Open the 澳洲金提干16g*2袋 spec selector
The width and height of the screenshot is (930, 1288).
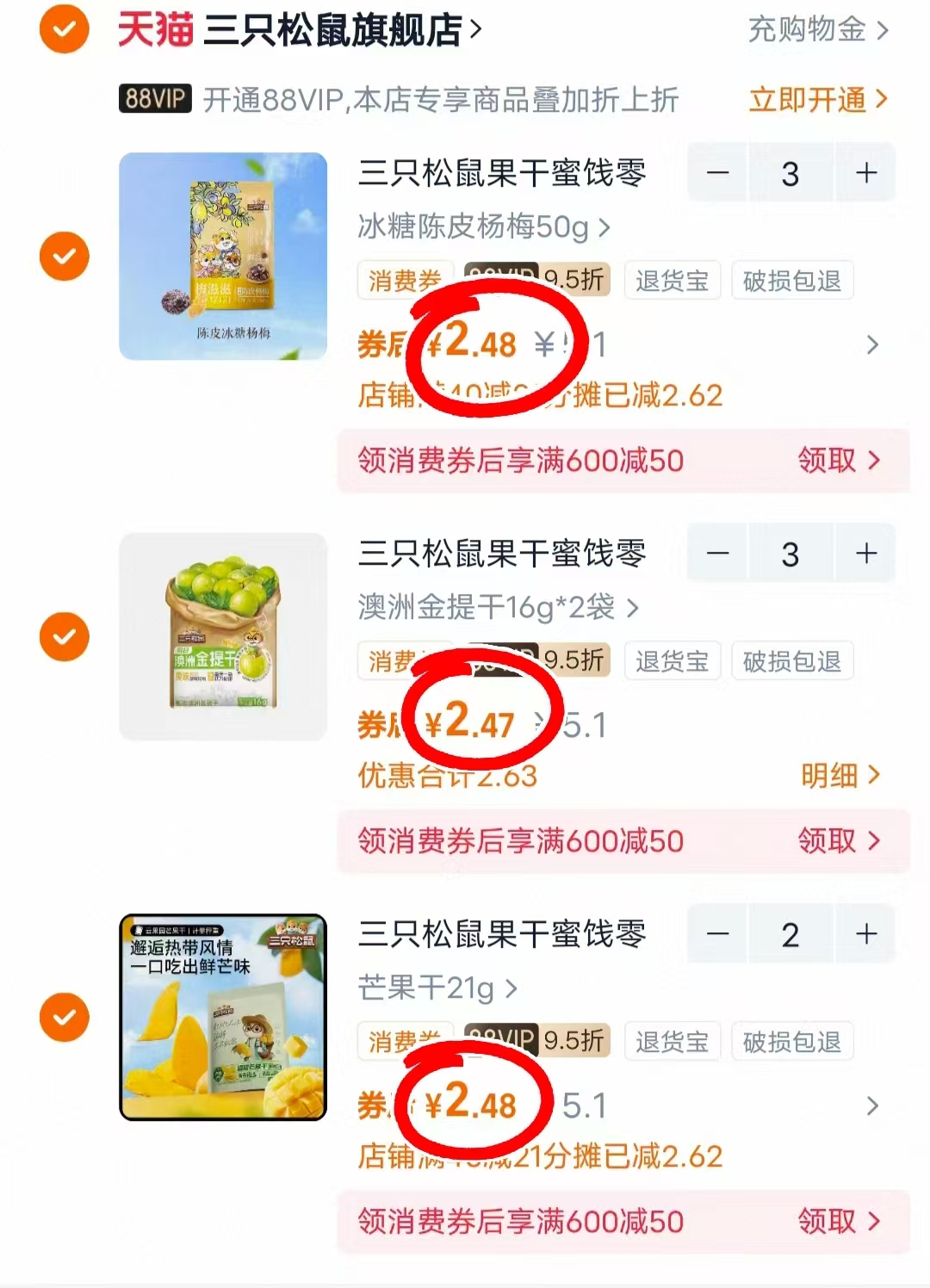click(x=497, y=607)
